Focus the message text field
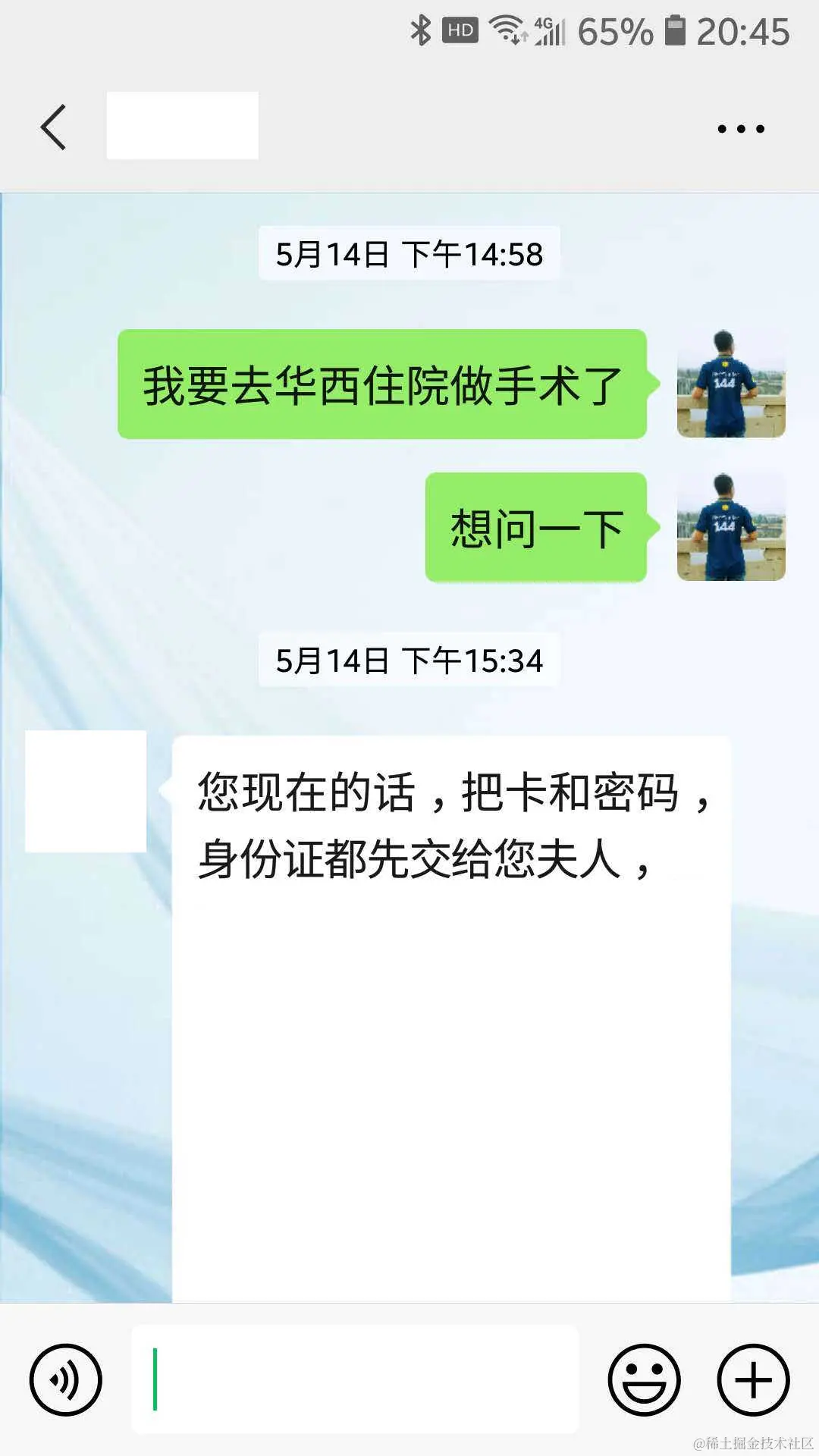This screenshot has width=819, height=1456. click(x=356, y=1379)
